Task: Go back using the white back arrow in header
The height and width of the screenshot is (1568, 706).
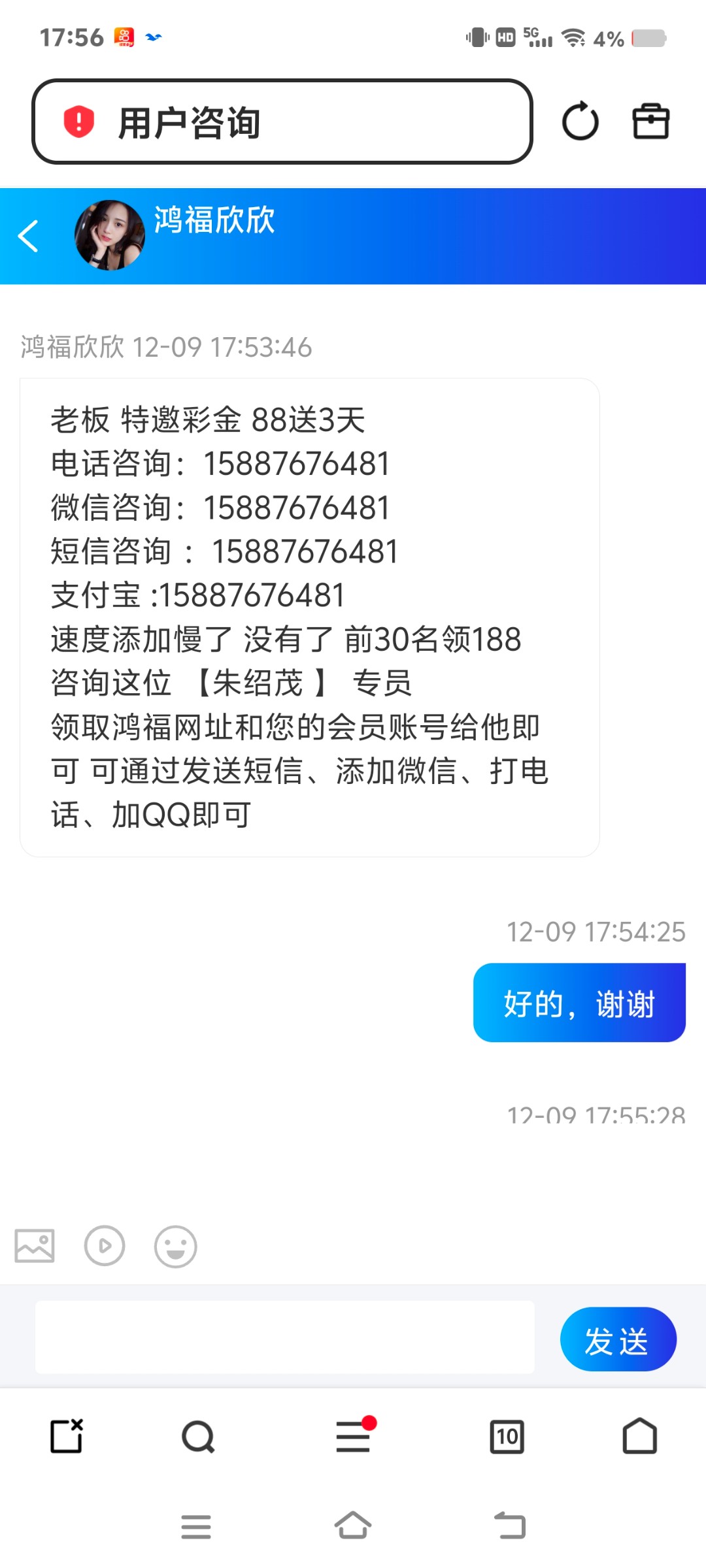Action: point(29,237)
